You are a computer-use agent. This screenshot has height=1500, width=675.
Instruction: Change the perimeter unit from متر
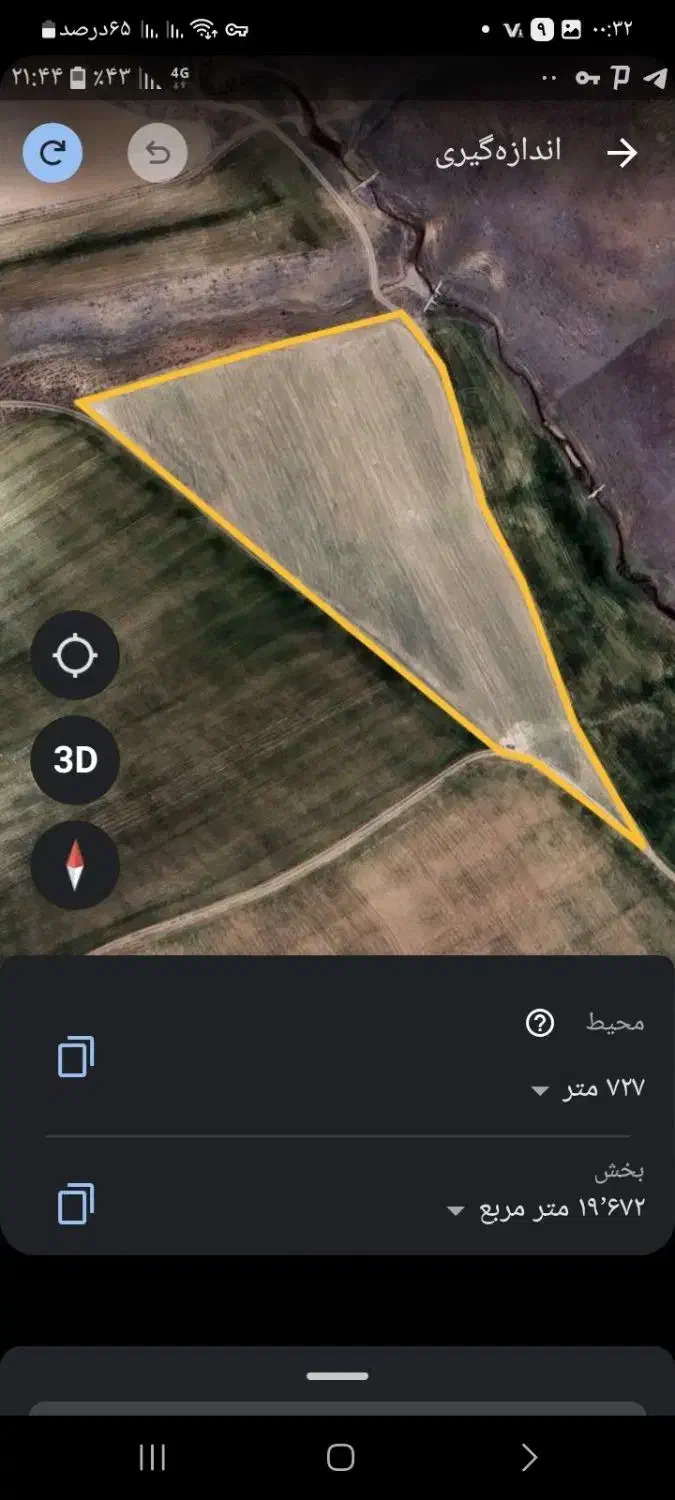click(x=540, y=1090)
